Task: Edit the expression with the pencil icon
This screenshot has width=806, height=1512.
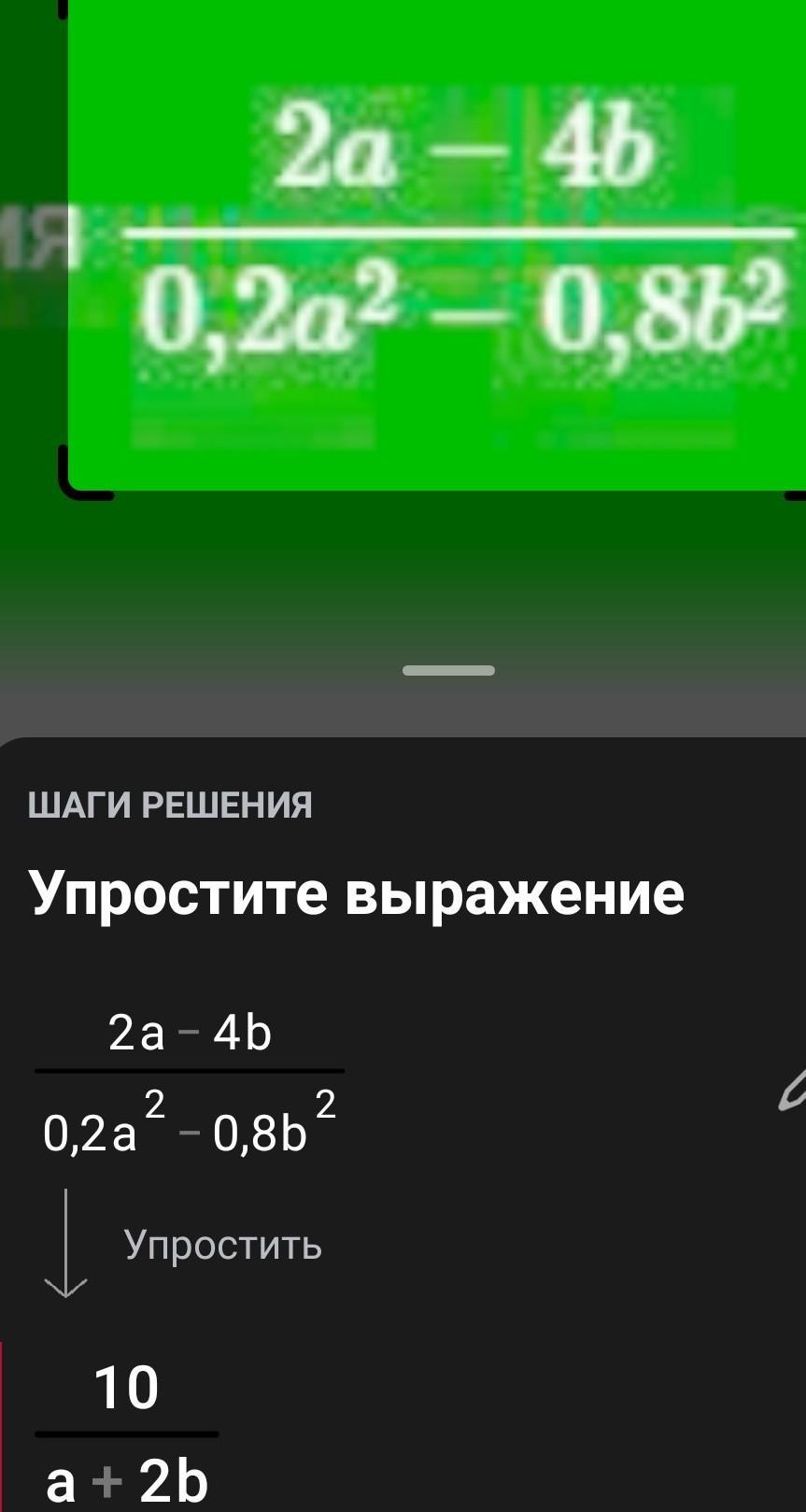Action: 792,1091
